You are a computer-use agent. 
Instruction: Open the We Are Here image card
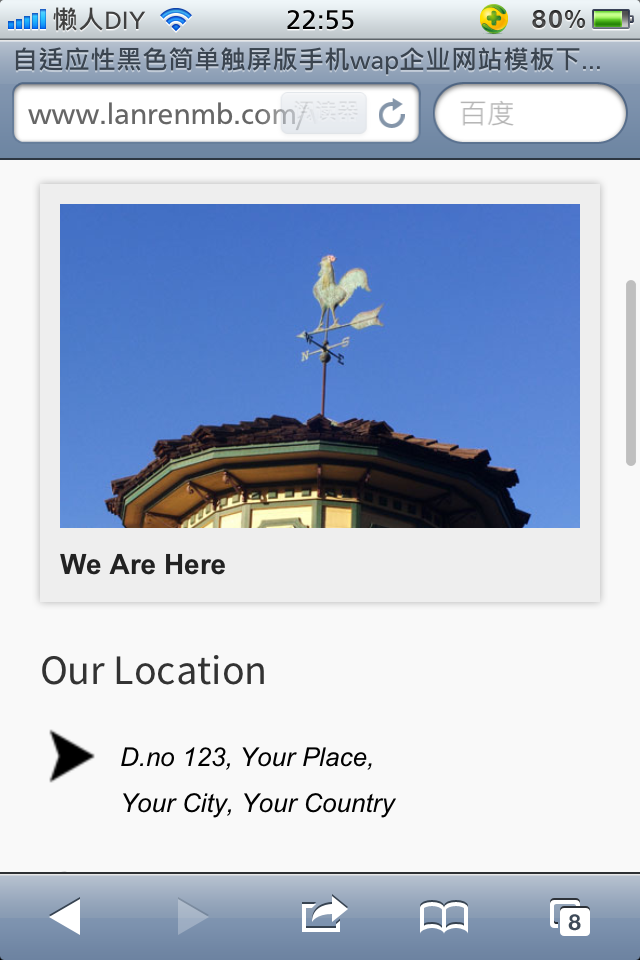point(320,392)
